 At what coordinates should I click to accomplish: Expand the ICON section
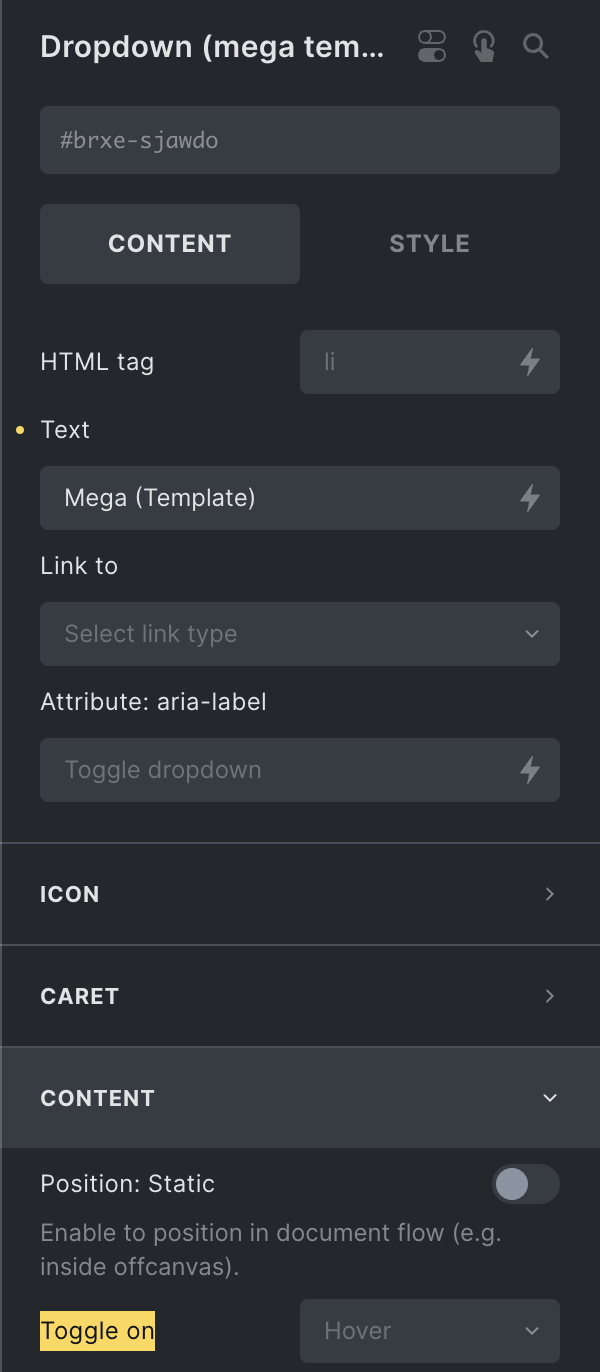pyautogui.click(x=300, y=894)
